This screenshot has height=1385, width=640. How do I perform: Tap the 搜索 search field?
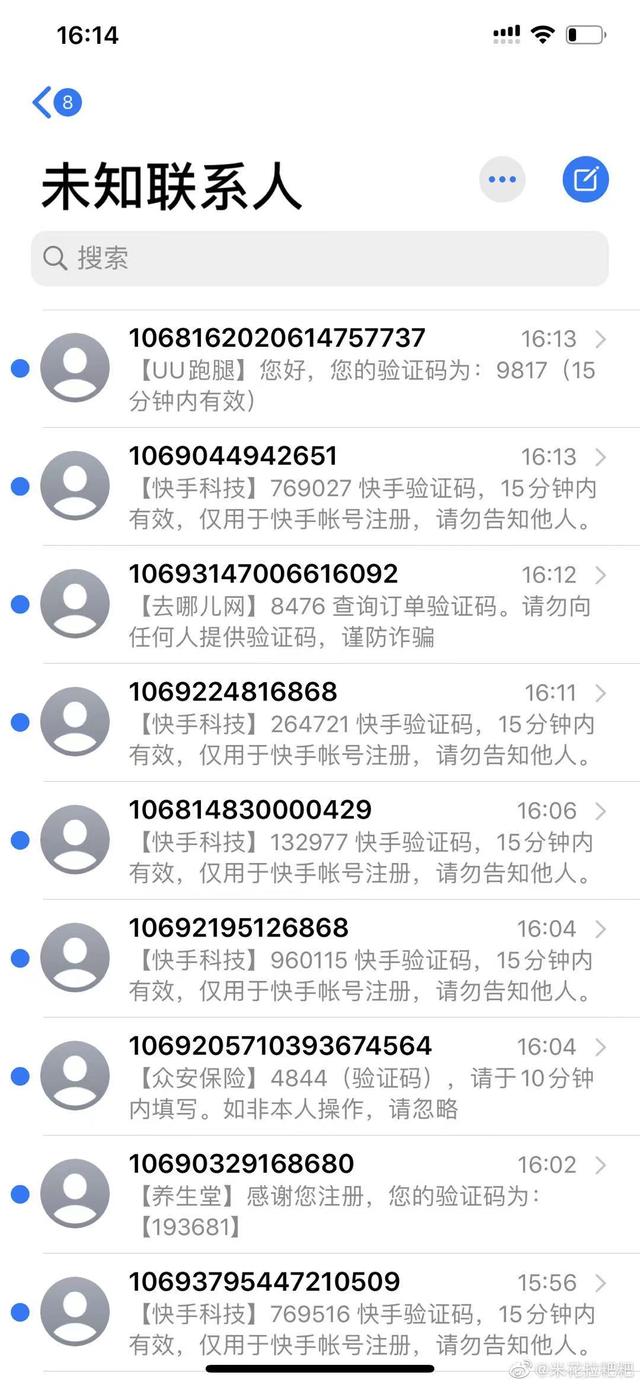click(320, 259)
